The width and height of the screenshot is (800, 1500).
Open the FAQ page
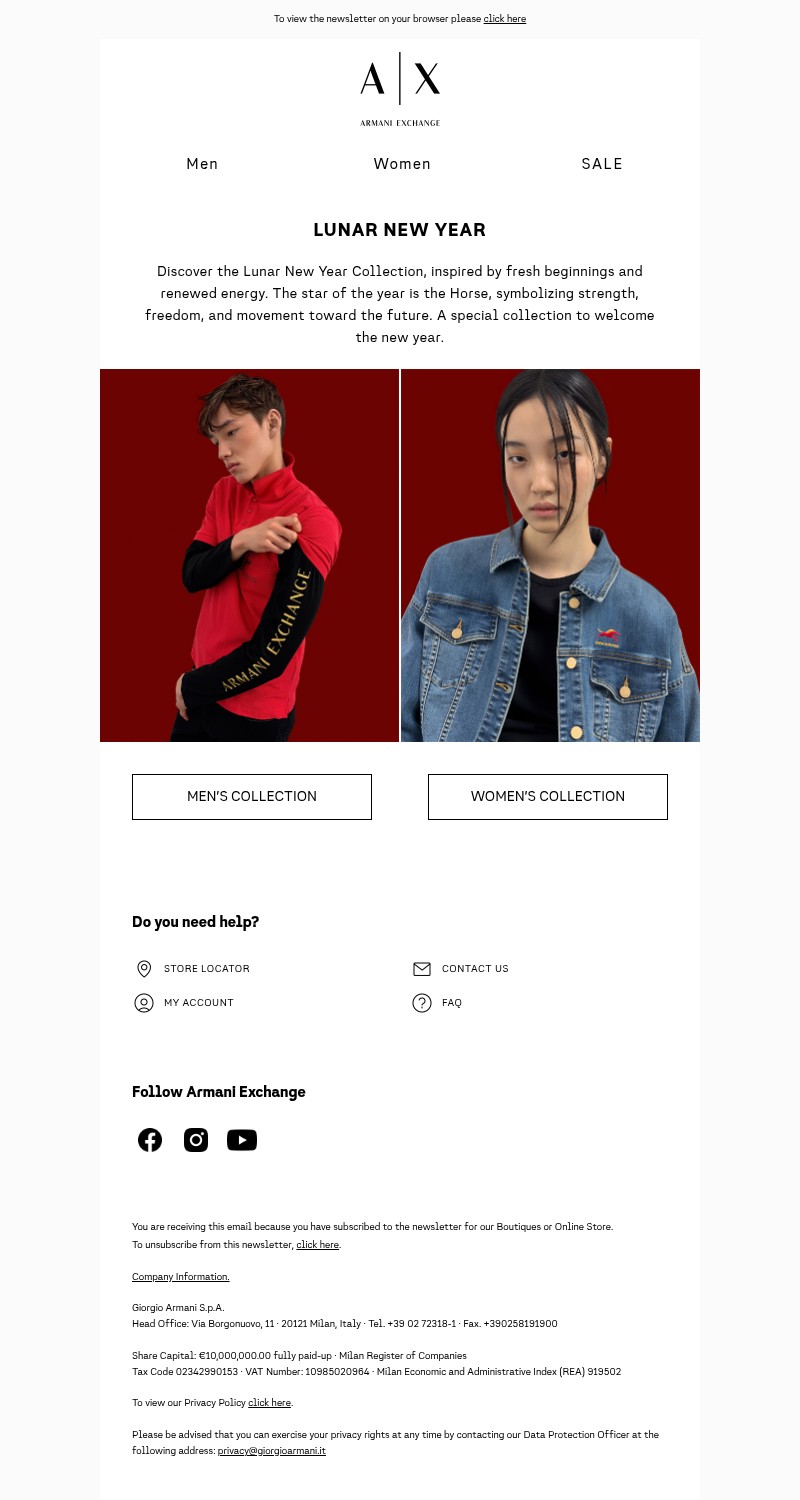pyautogui.click(x=451, y=1003)
